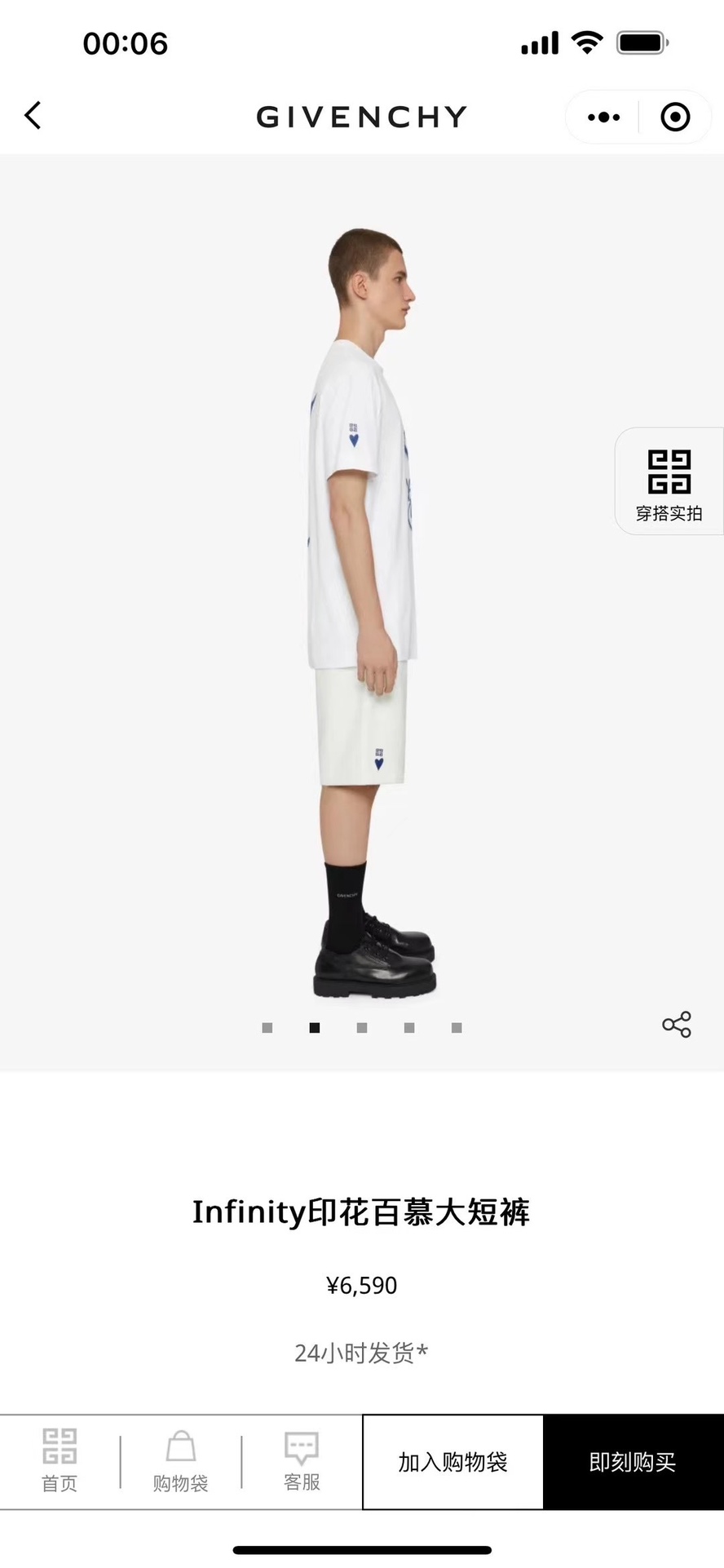
Task: Share this product via the share icon
Action: (676, 1025)
